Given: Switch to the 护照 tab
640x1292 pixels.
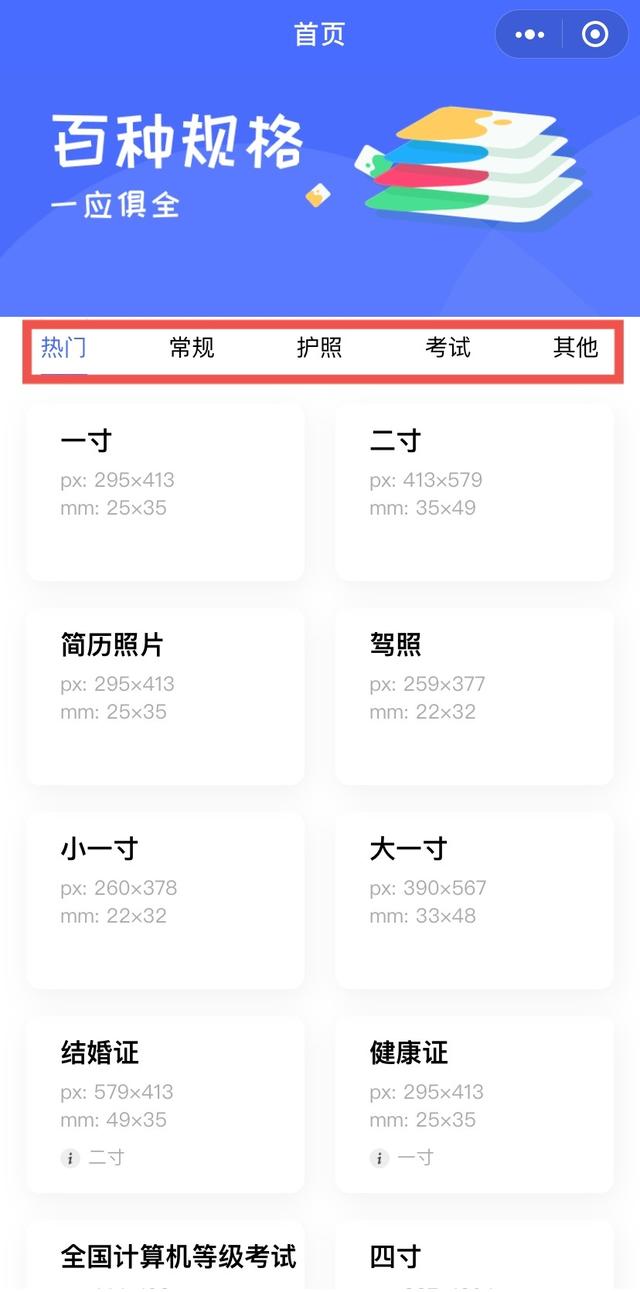Looking at the screenshot, I should [319, 348].
